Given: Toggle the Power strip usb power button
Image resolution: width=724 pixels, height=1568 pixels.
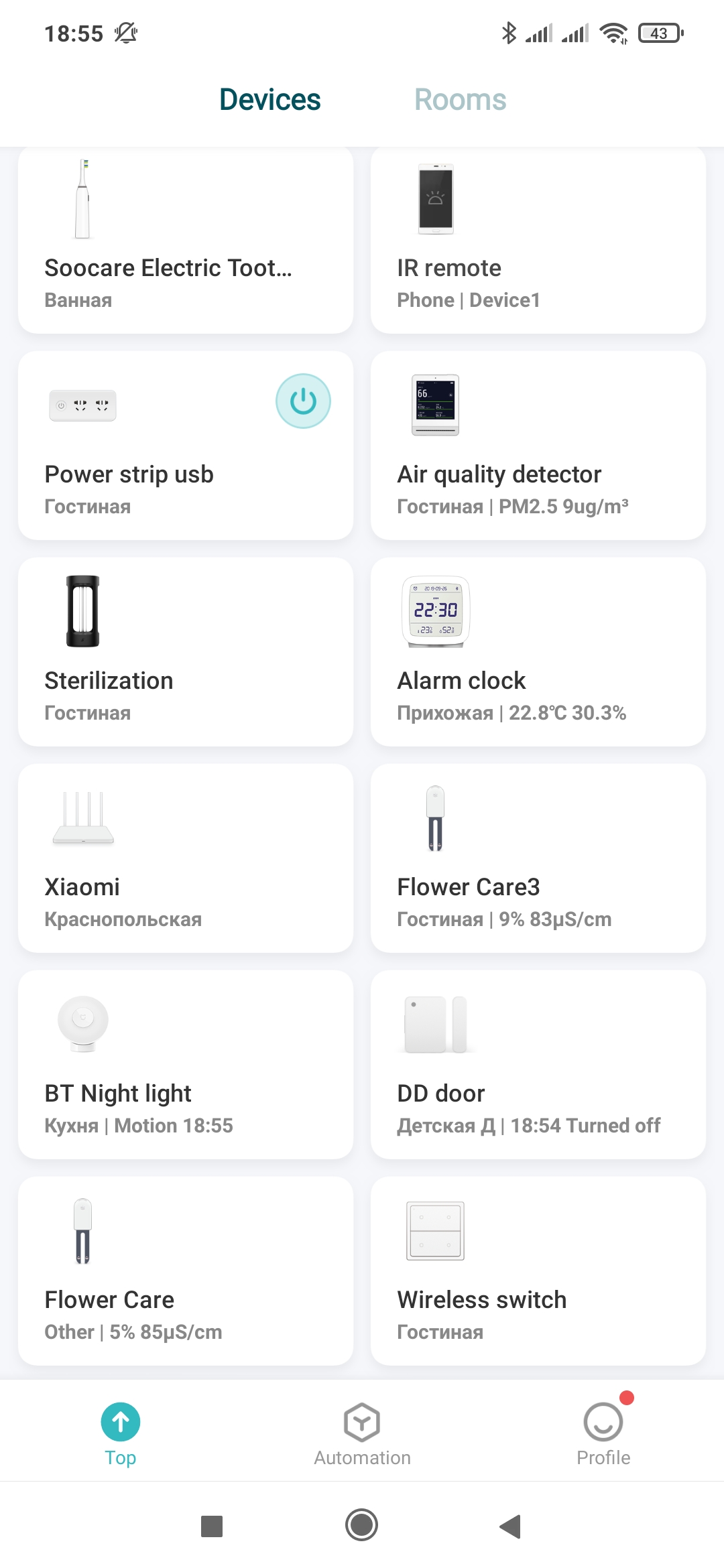Looking at the screenshot, I should click(303, 401).
